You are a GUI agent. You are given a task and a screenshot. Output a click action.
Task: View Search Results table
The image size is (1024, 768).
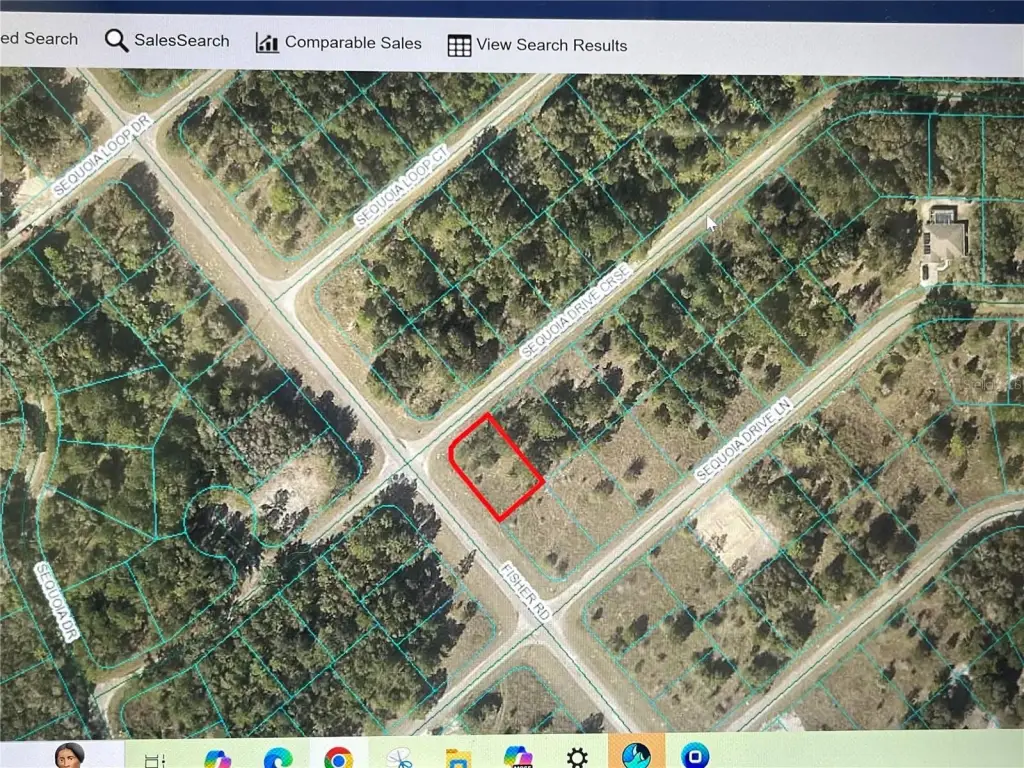(x=537, y=45)
